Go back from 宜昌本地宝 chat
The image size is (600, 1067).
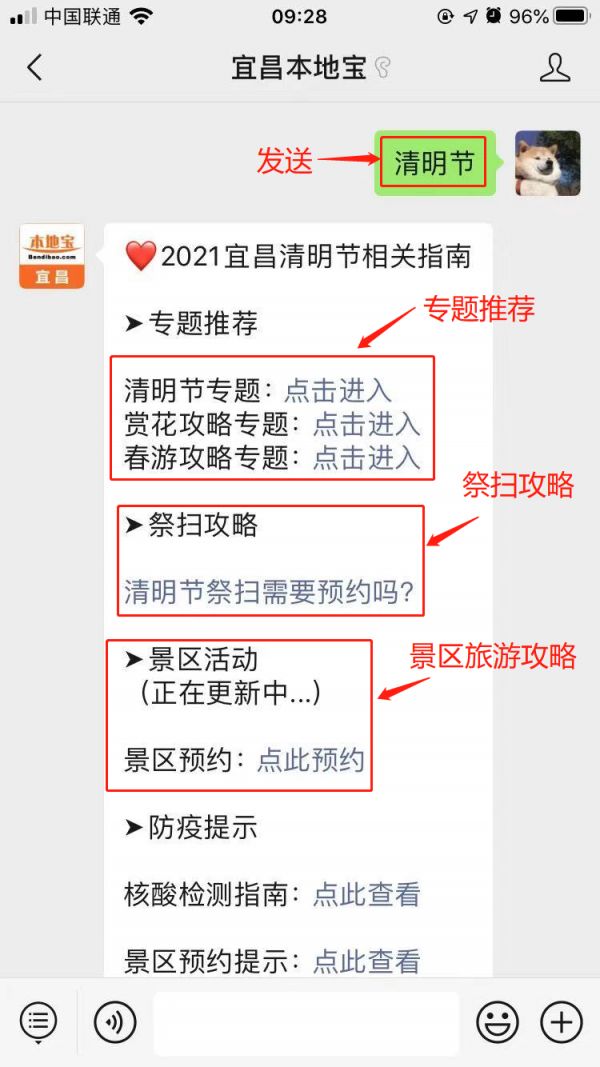(x=35, y=68)
